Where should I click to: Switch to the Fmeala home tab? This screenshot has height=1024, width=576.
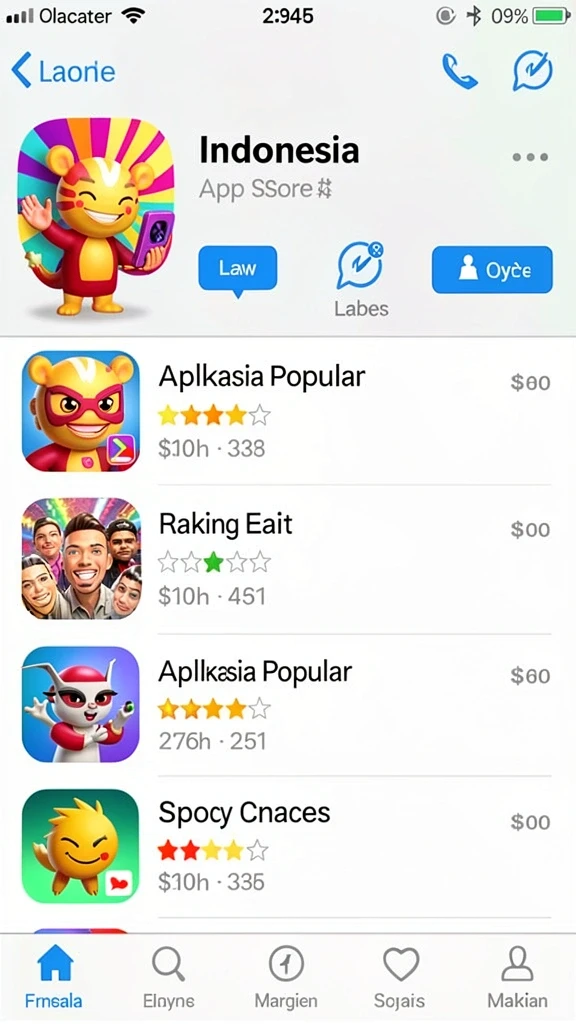[54, 977]
